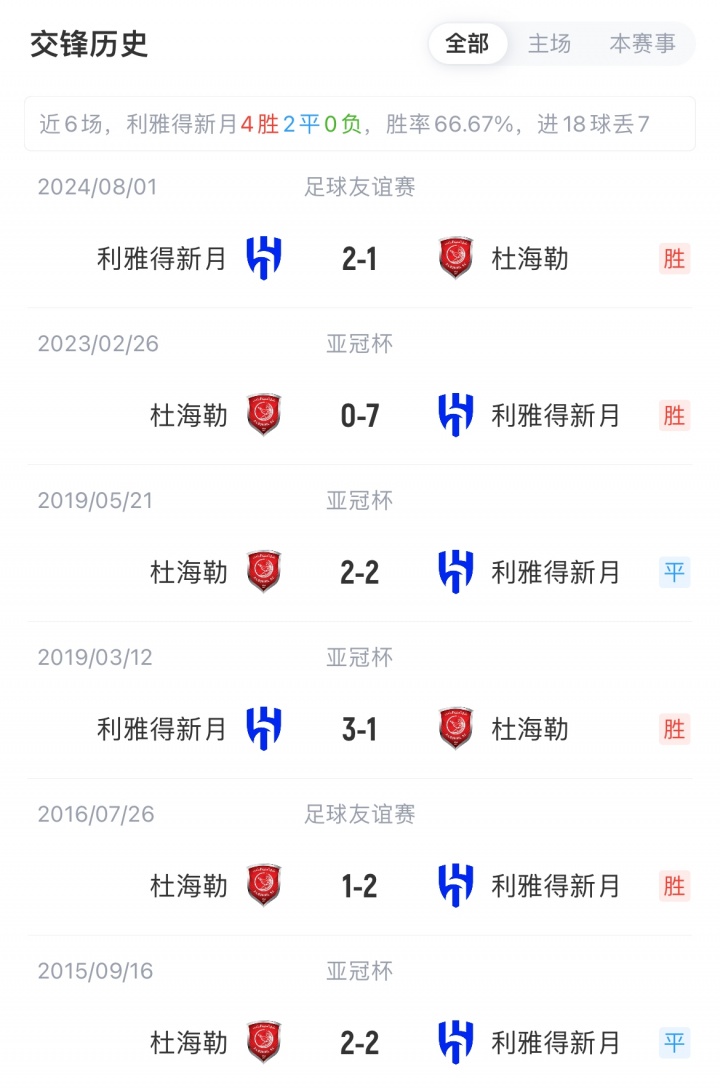View the 2019/05/21 亚冠杯 match details

click(359, 572)
